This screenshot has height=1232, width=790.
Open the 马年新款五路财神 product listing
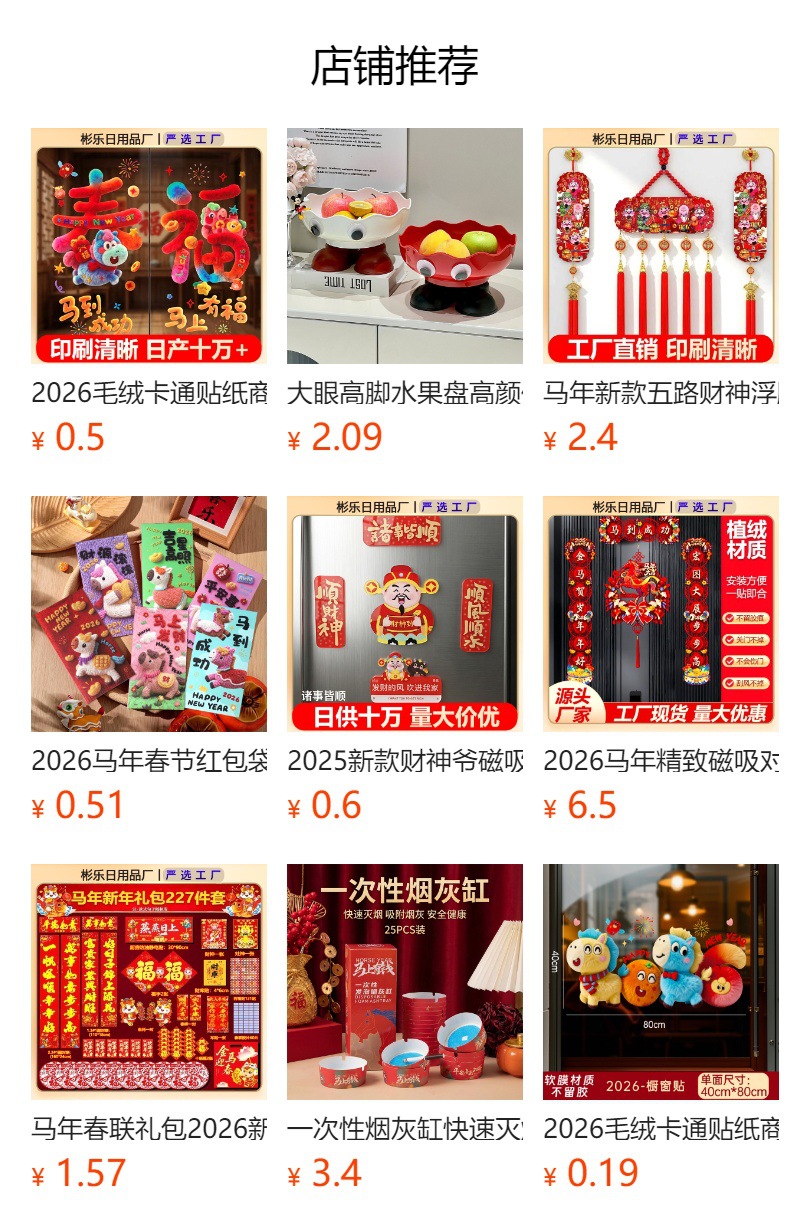pyautogui.click(x=661, y=246)
